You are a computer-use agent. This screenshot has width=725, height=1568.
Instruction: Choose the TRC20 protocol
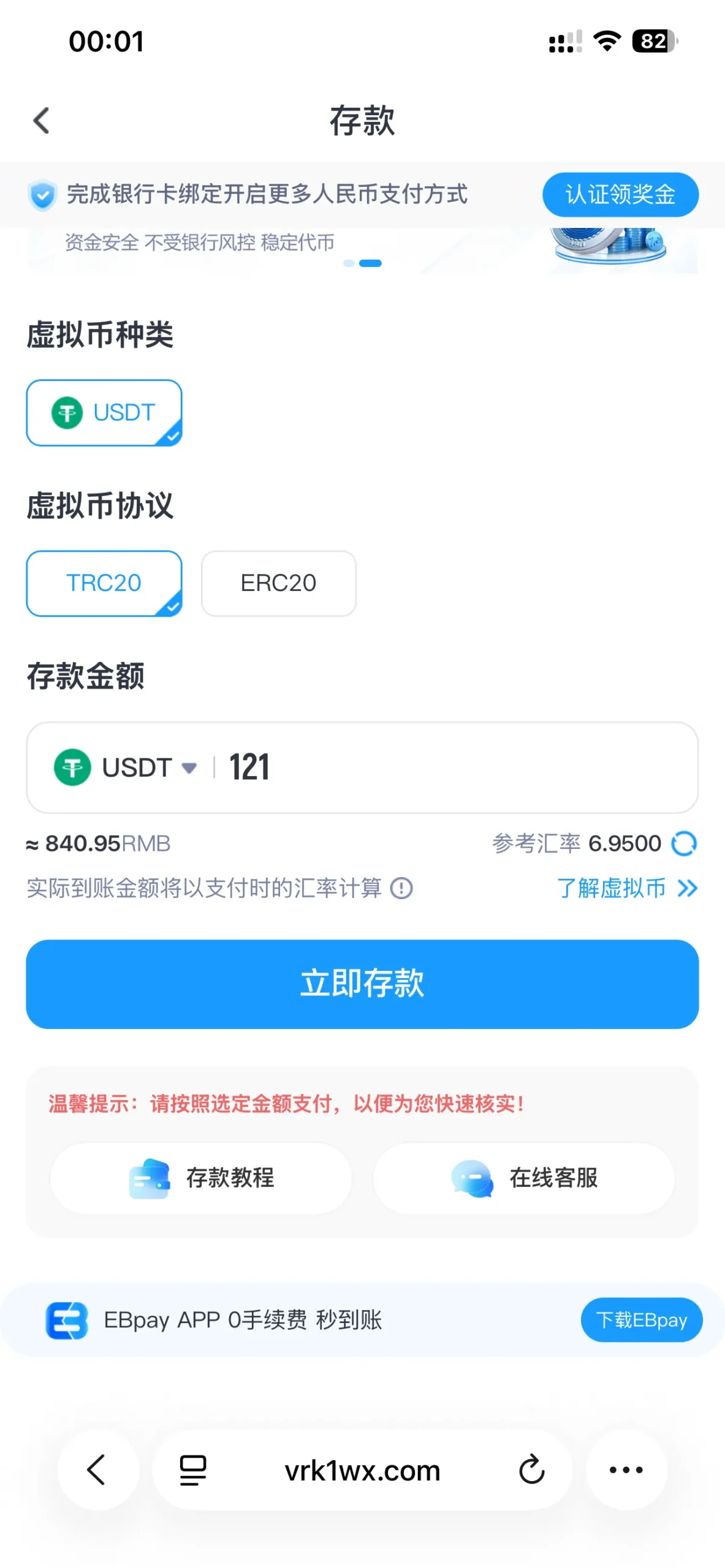point(104,582)
